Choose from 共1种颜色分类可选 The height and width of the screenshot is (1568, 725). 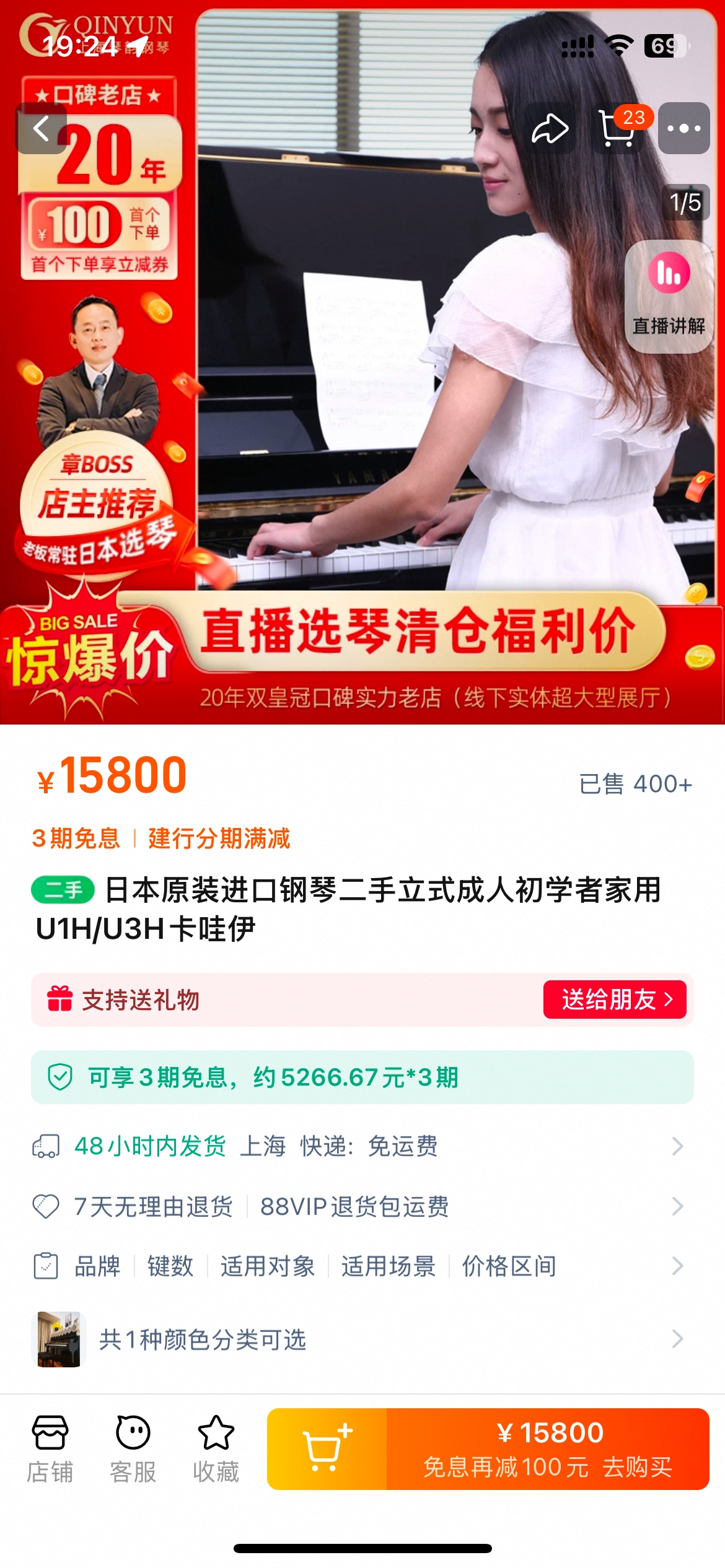tap(362, 1339)
